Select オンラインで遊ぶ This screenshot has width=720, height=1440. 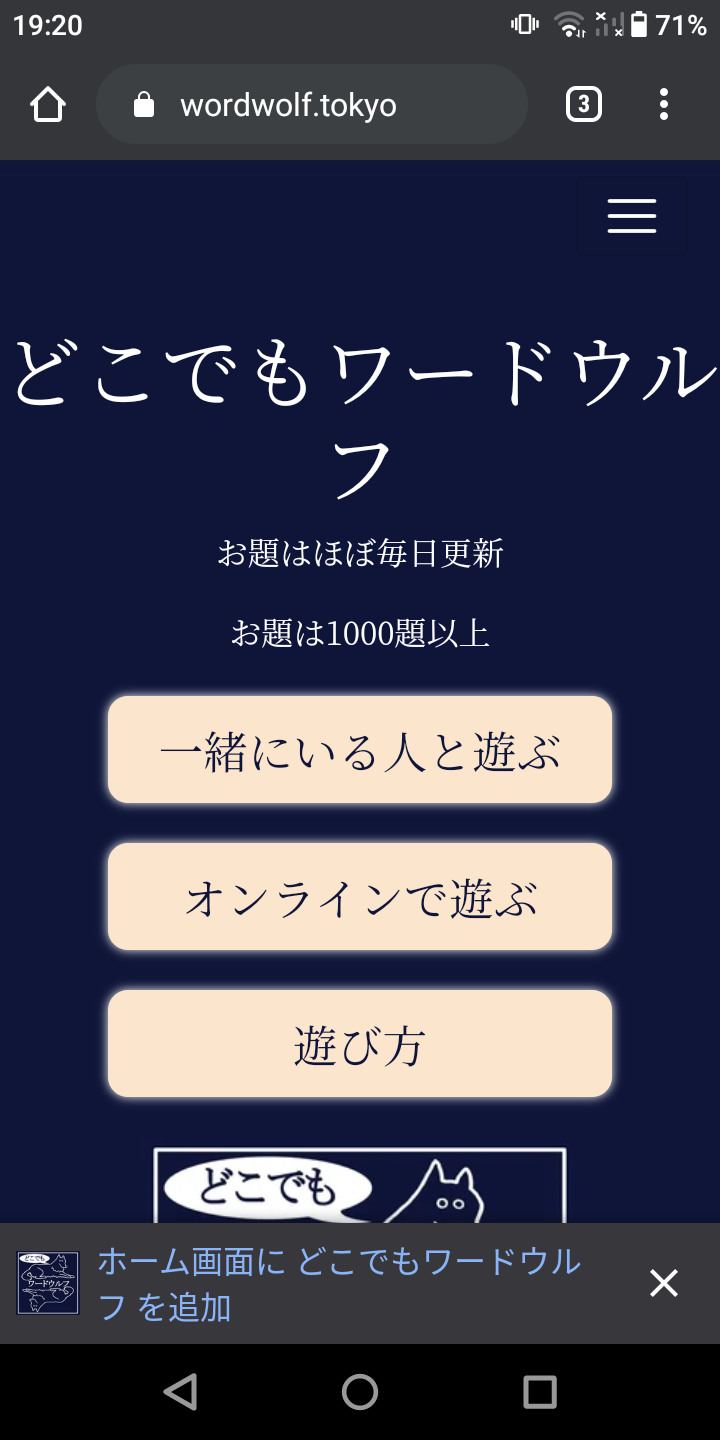point(360,897)
